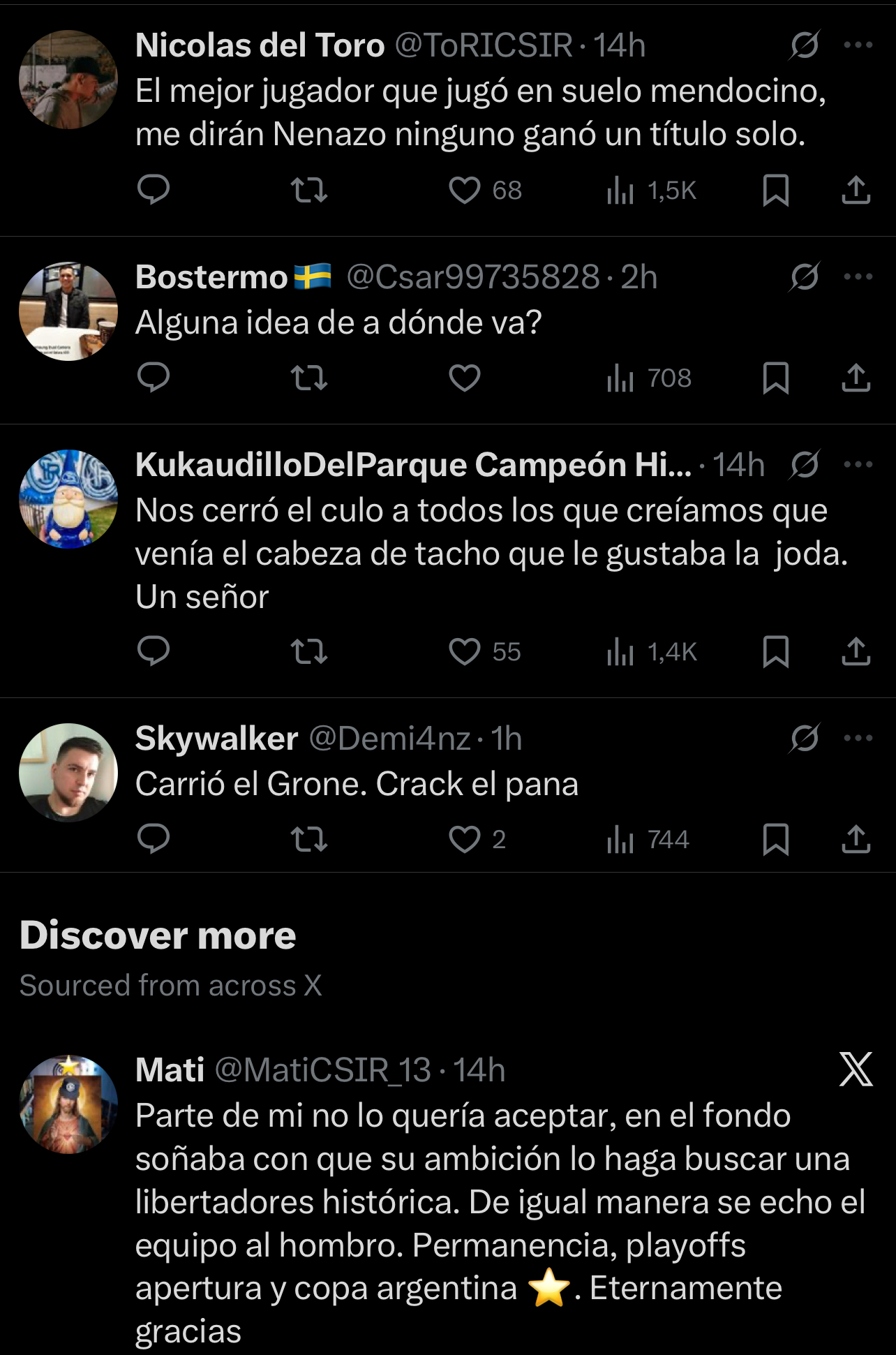Reply to Nicolas del Toro's post
This screenshot has height=1355, width=896.
click(154, 190)
